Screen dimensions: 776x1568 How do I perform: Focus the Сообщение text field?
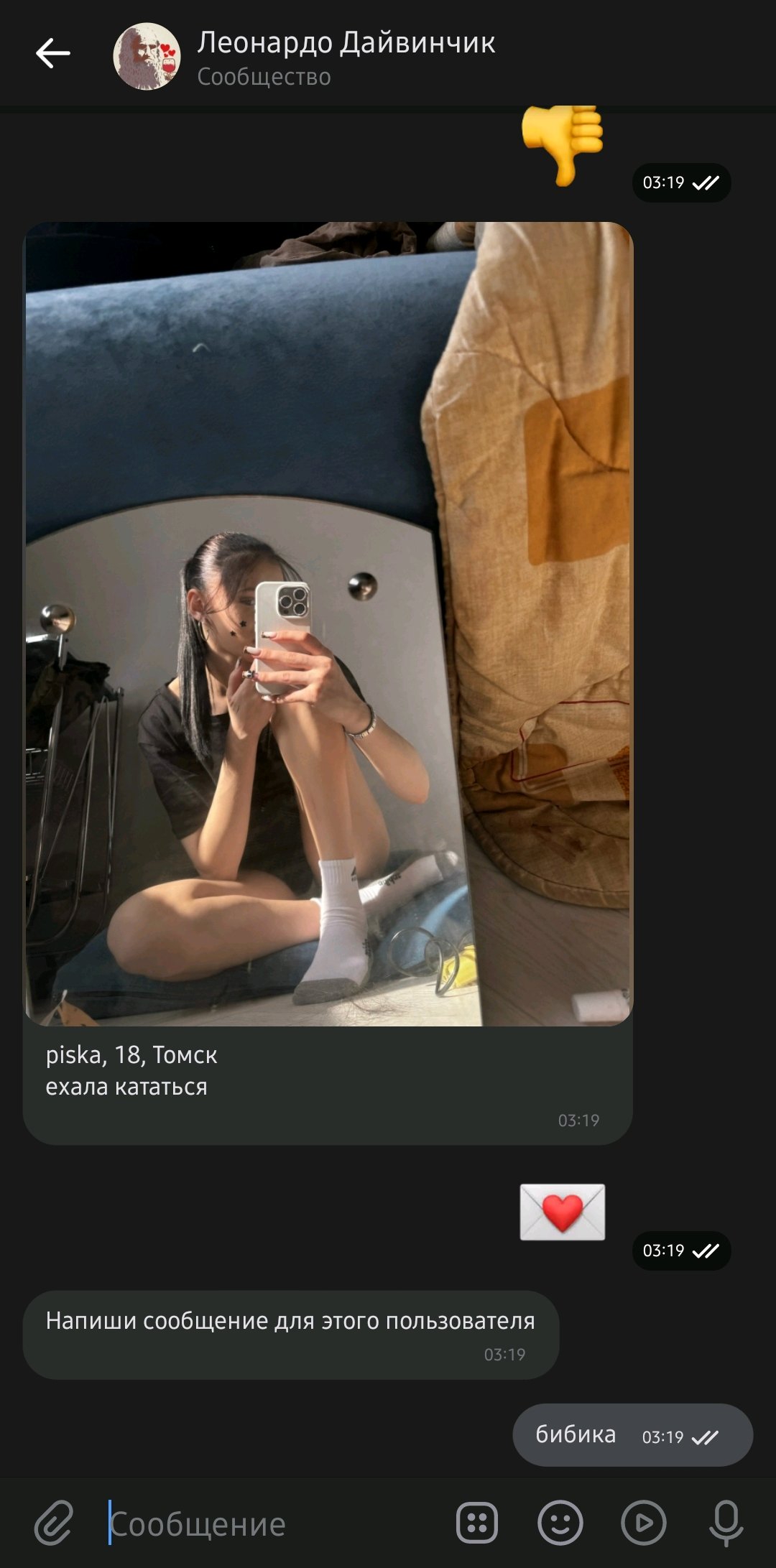point(273,1523)
